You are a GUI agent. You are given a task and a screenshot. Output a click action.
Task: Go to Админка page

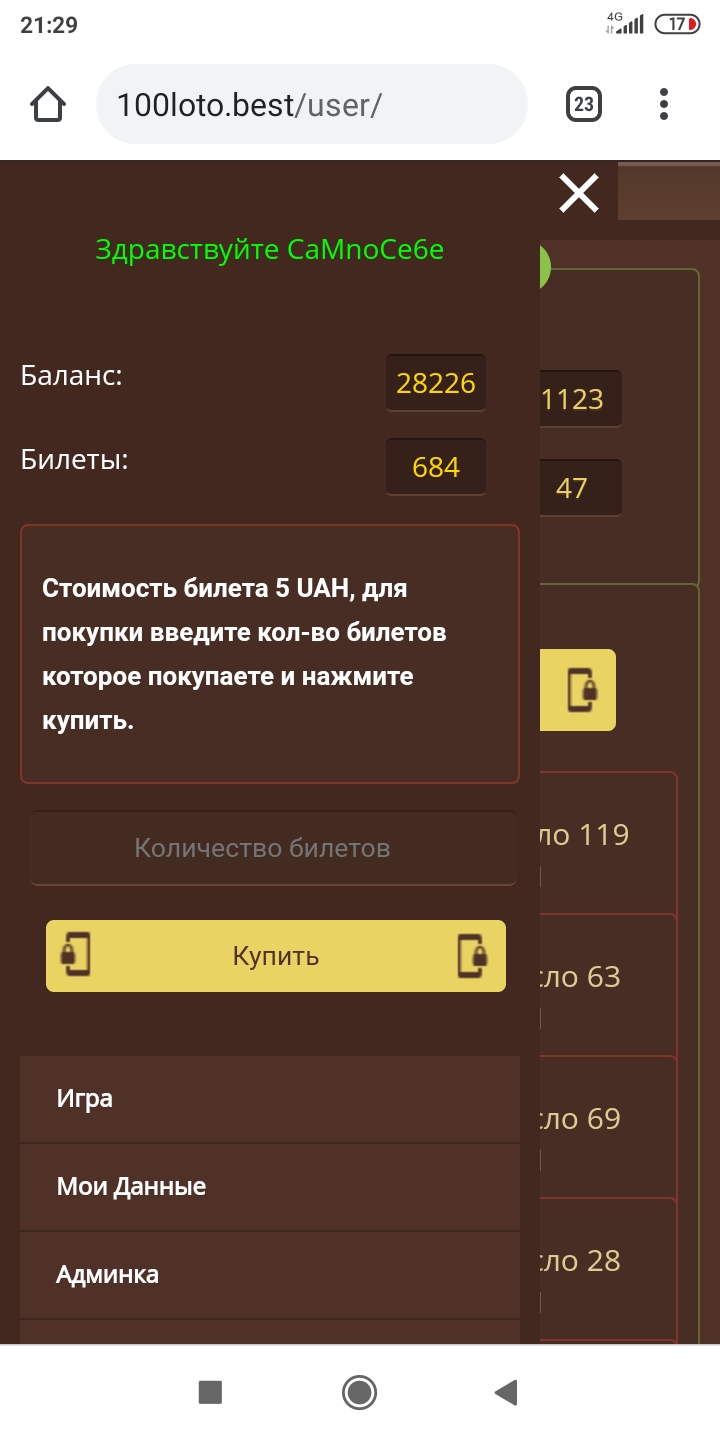(x=270, y=1275)
